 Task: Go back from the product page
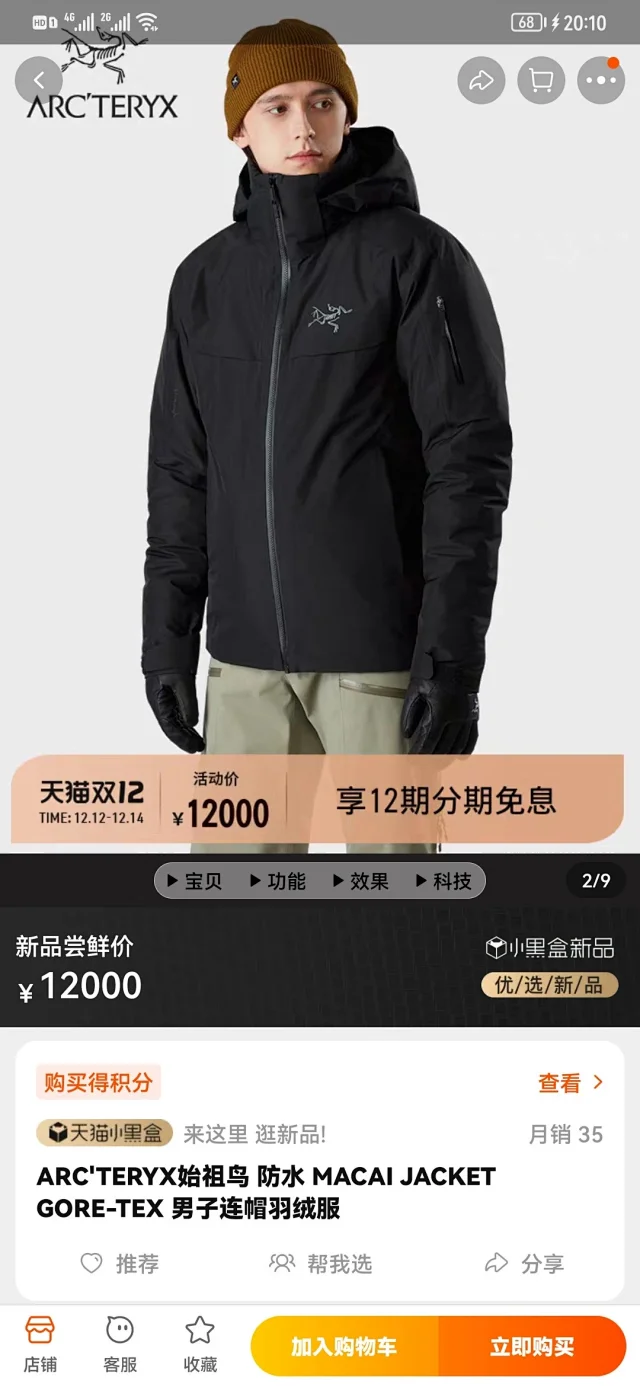(39, 80)
